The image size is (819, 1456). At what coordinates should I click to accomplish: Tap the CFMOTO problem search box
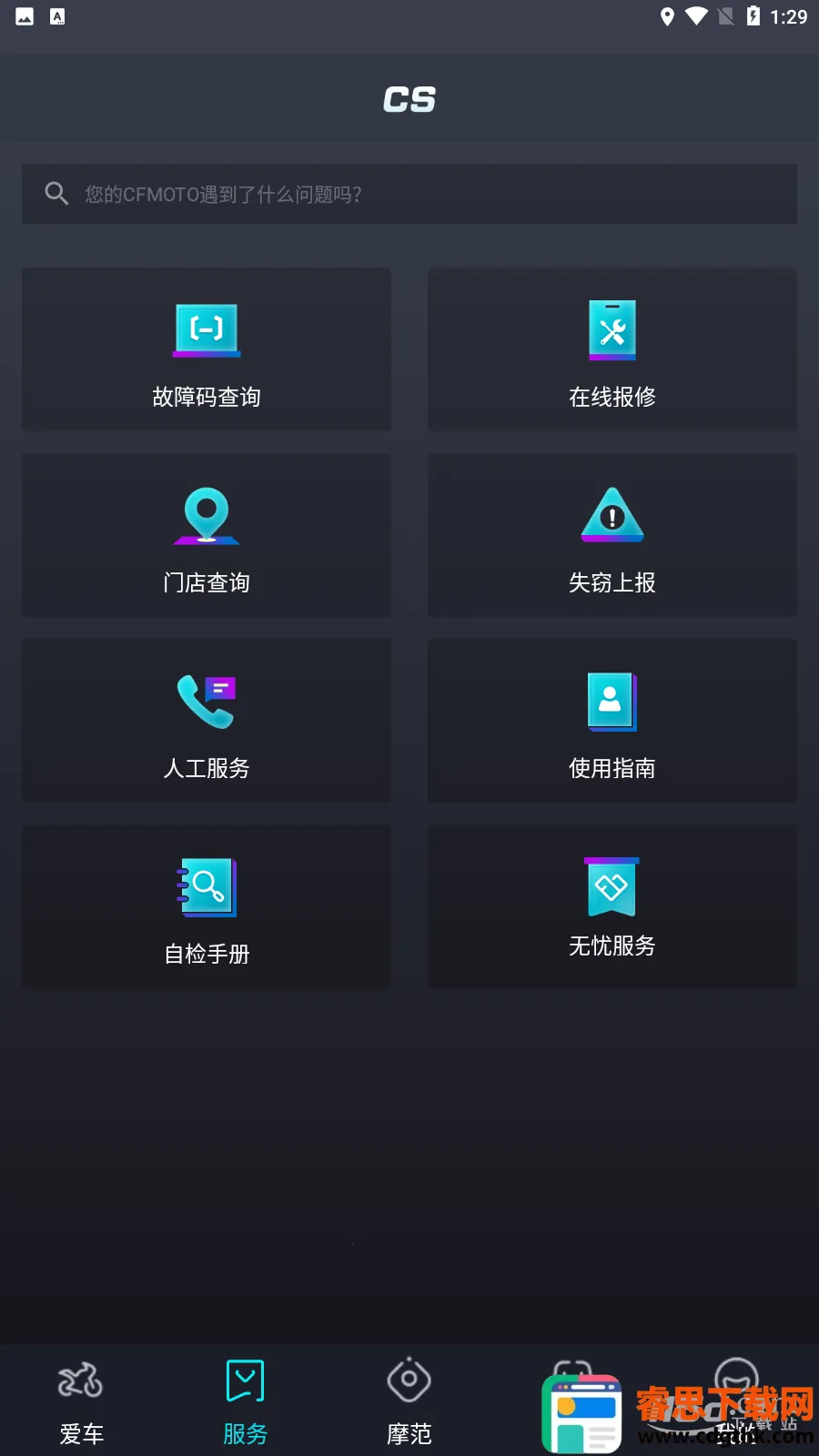[409, 194]
